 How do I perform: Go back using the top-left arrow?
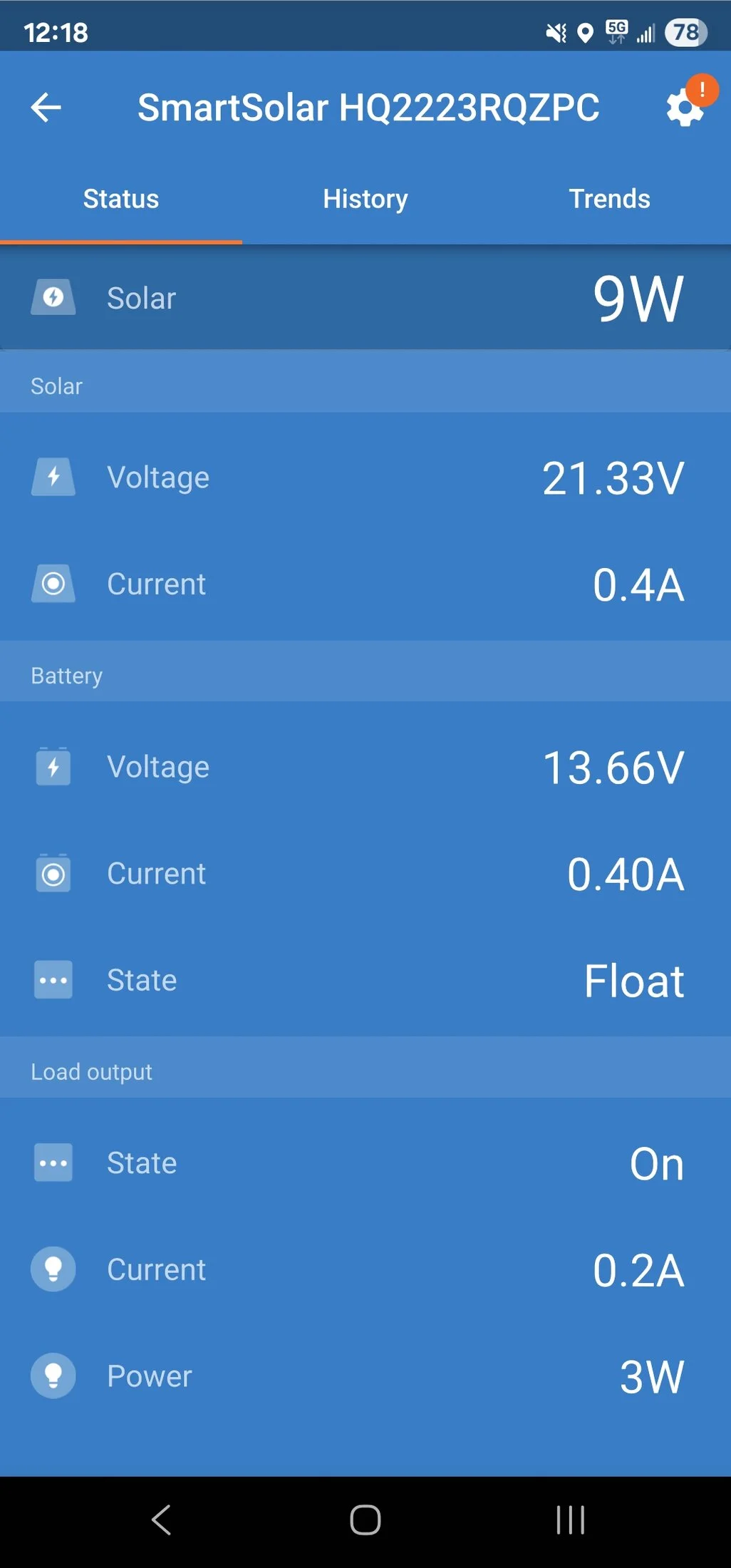46,108
